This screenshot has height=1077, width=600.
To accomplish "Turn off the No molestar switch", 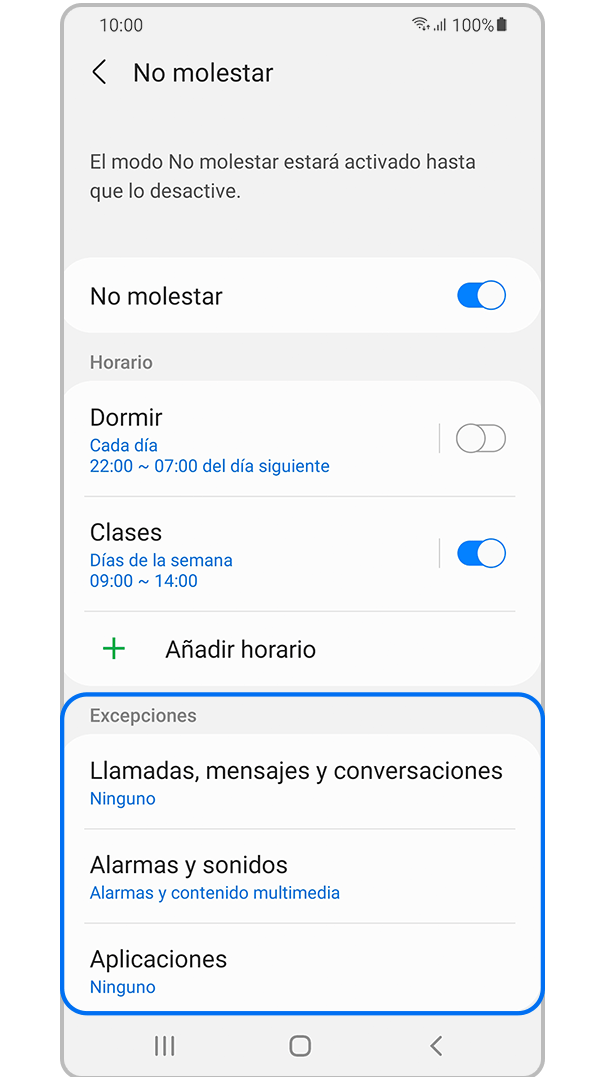I will coord(481,295).
